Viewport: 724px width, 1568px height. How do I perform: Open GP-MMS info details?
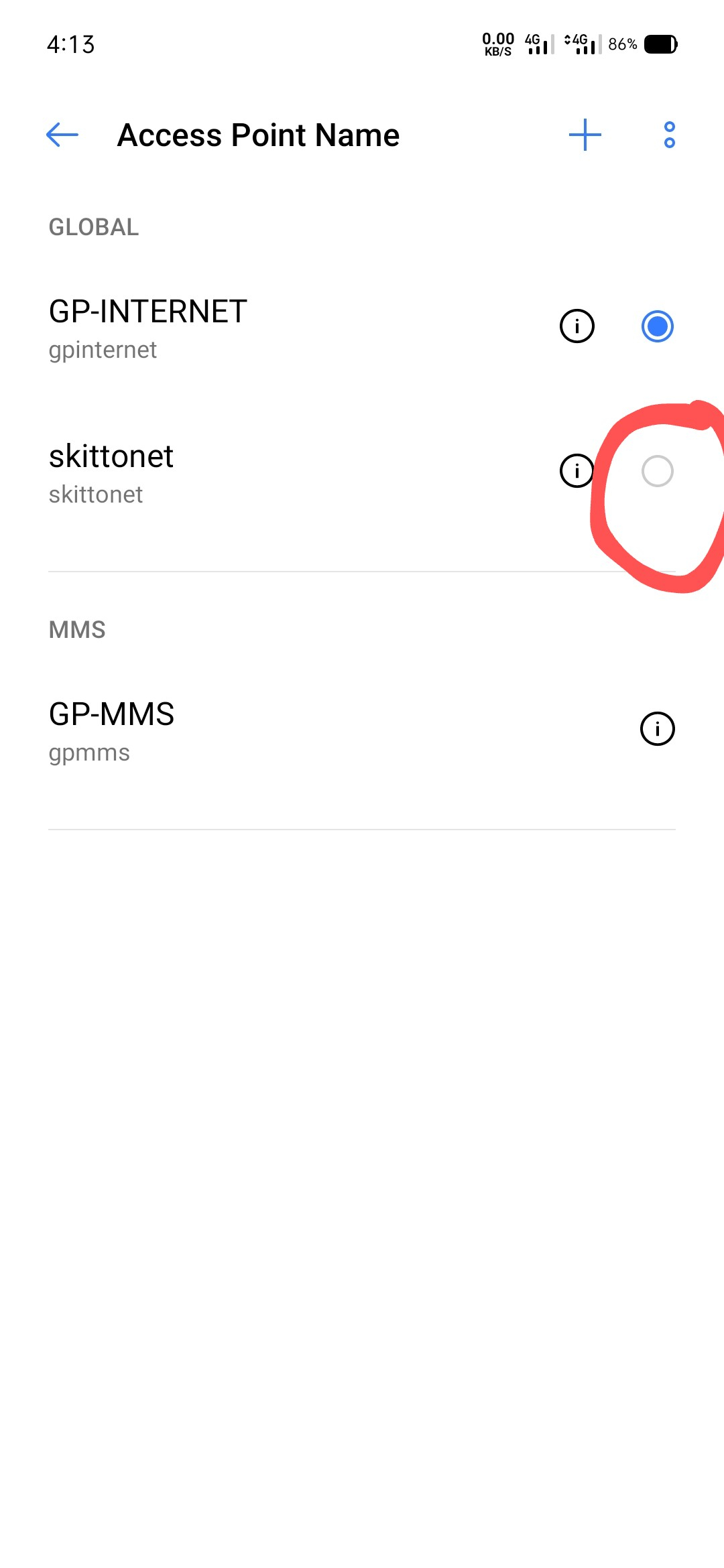657,728
